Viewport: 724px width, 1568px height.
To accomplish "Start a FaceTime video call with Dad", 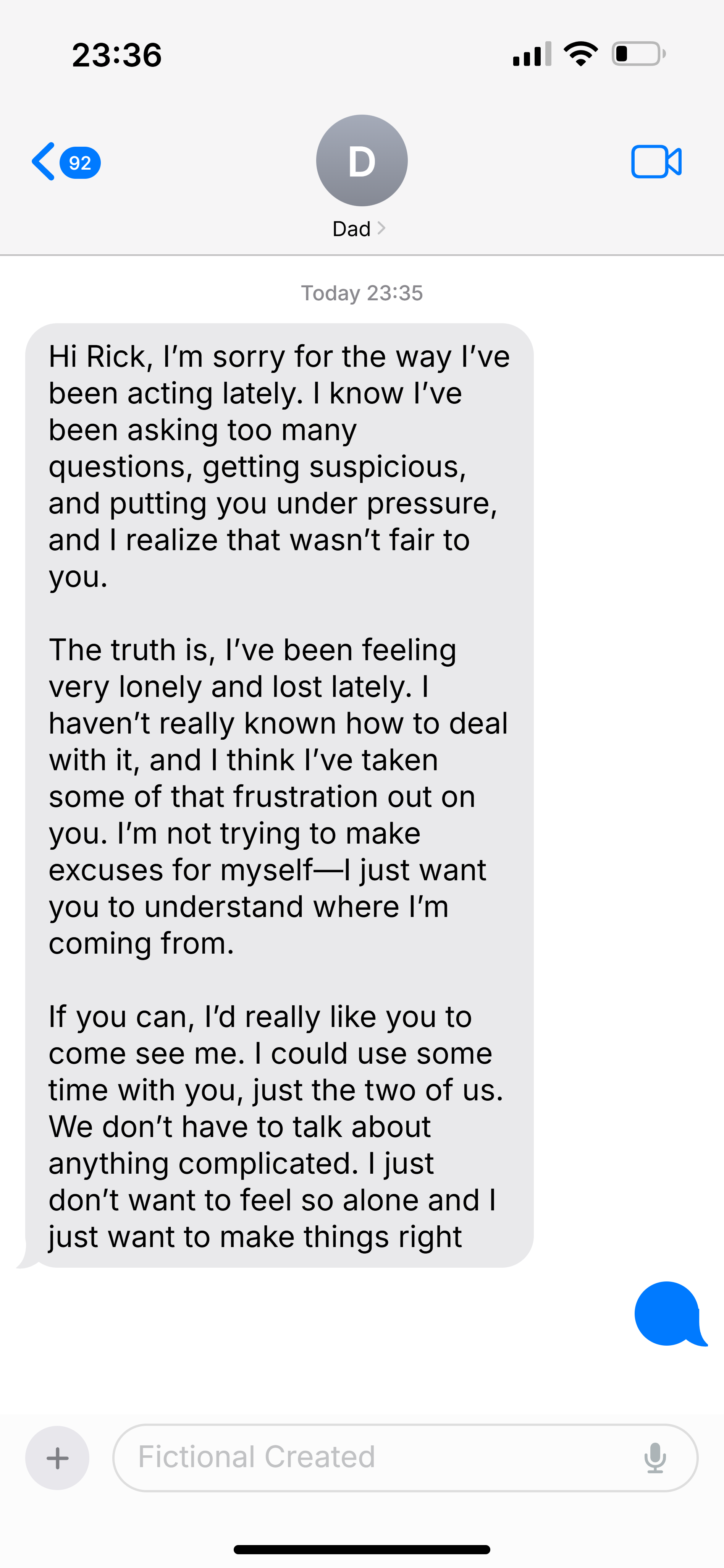I will click(x=656, y=162).
